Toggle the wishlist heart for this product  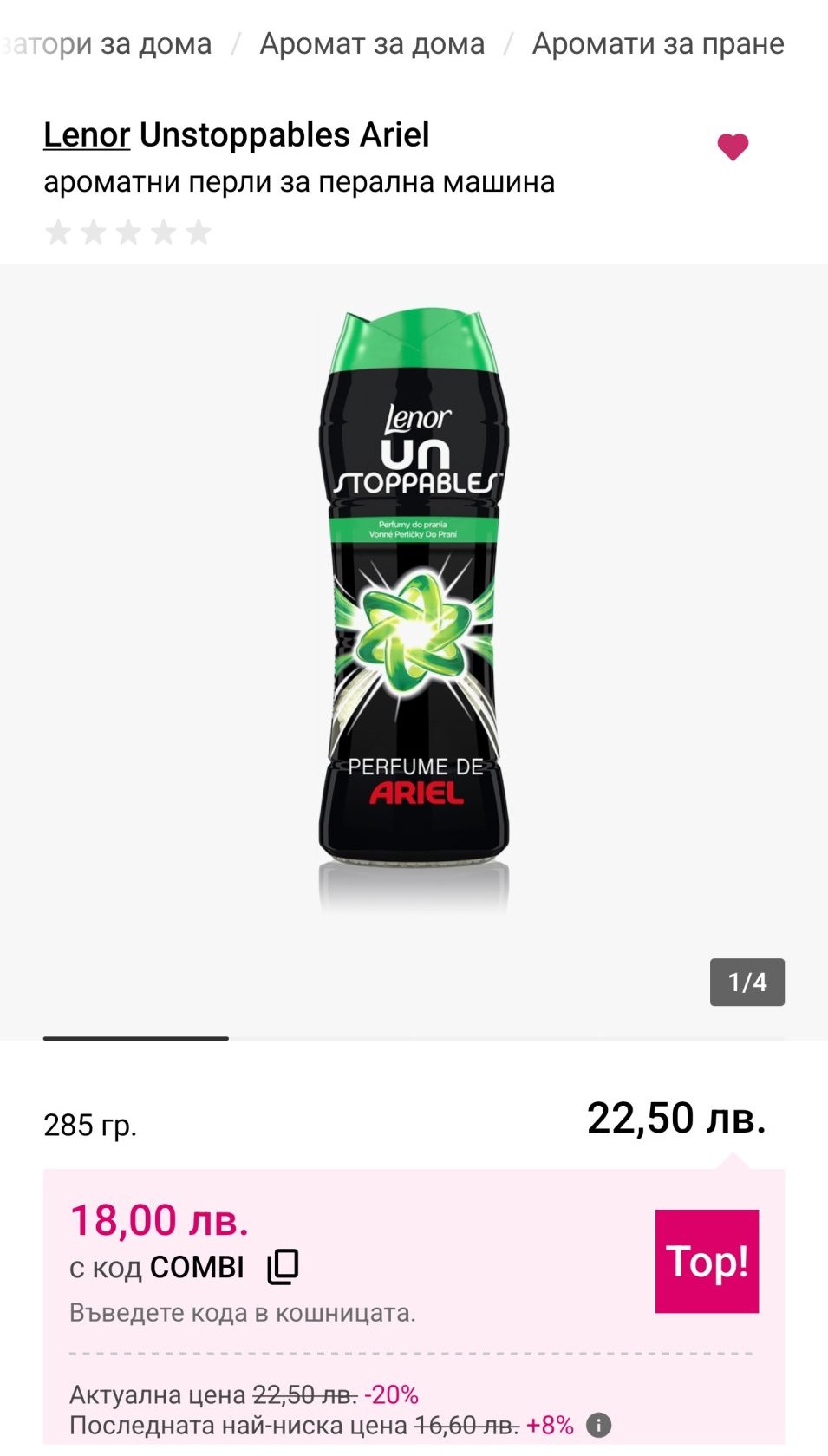click(x=733, y=147)
